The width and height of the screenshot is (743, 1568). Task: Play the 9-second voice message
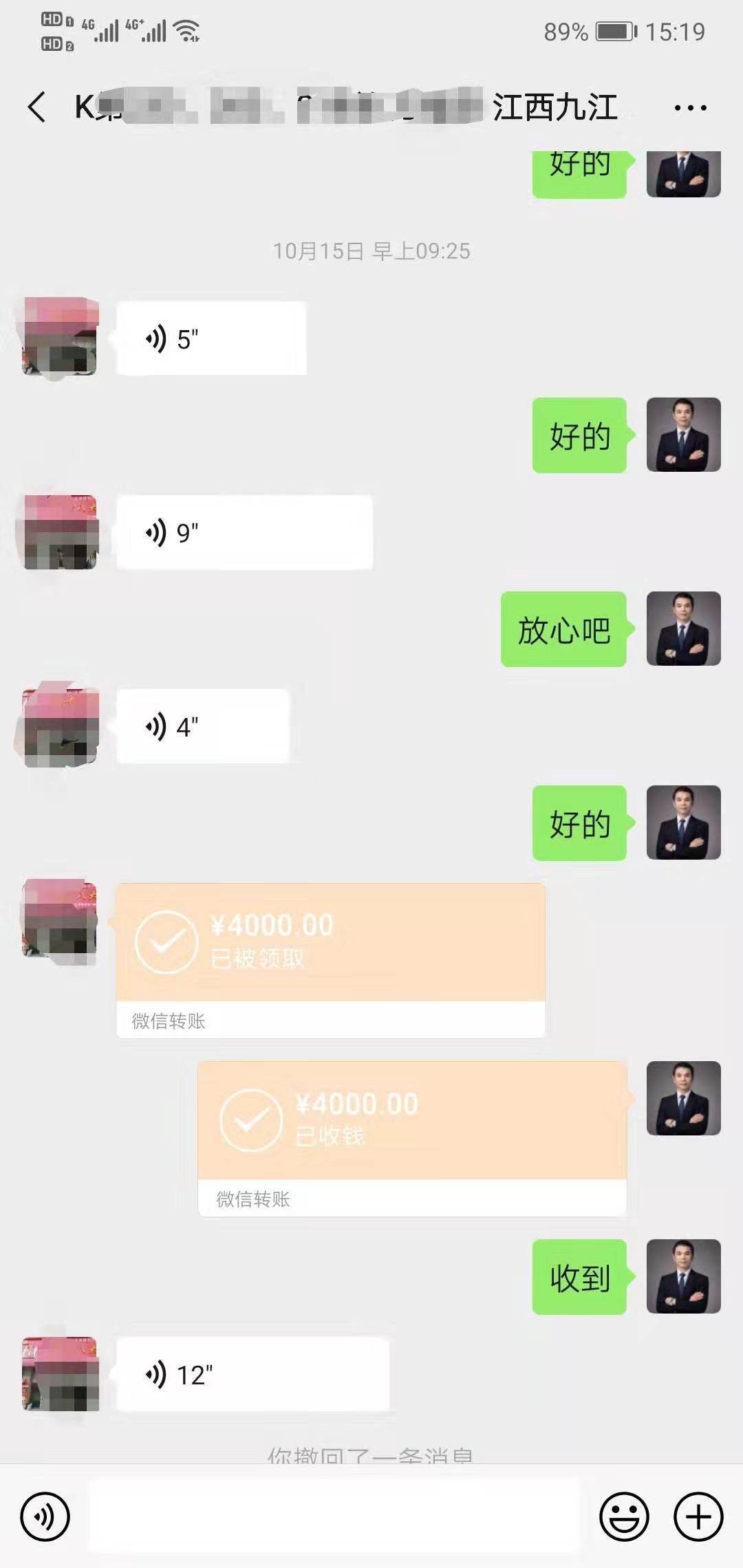pyautogui.click(x=244, y=532)
